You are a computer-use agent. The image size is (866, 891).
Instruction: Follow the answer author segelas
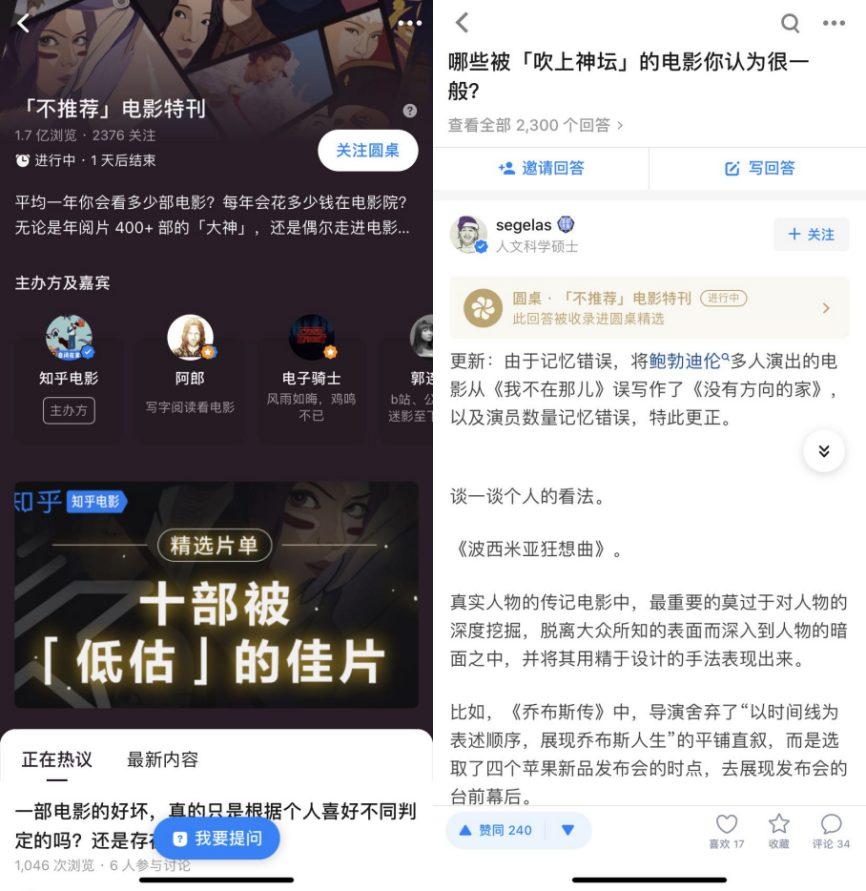(811, 234)
